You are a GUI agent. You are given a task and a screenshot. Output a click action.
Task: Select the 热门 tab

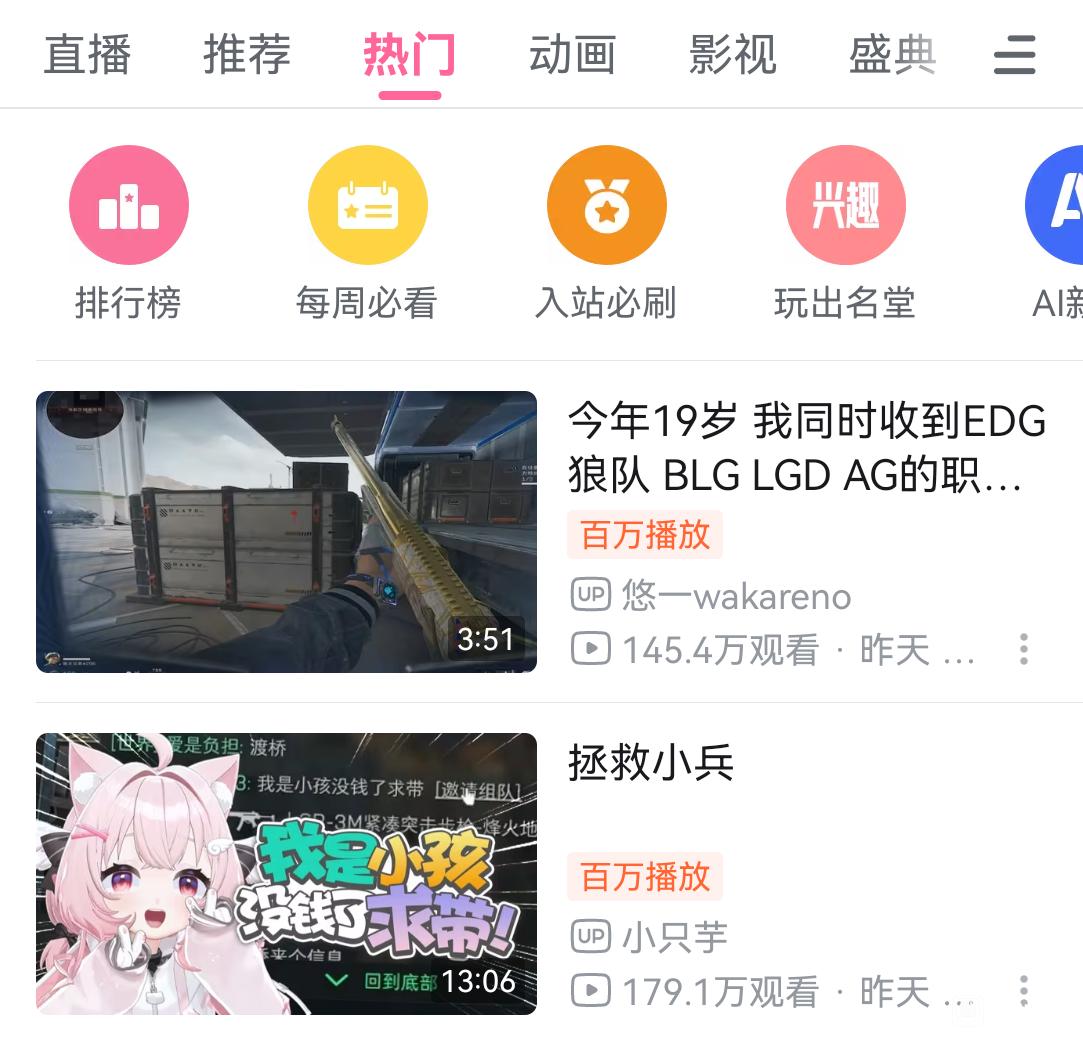click(x=409, y=54)
